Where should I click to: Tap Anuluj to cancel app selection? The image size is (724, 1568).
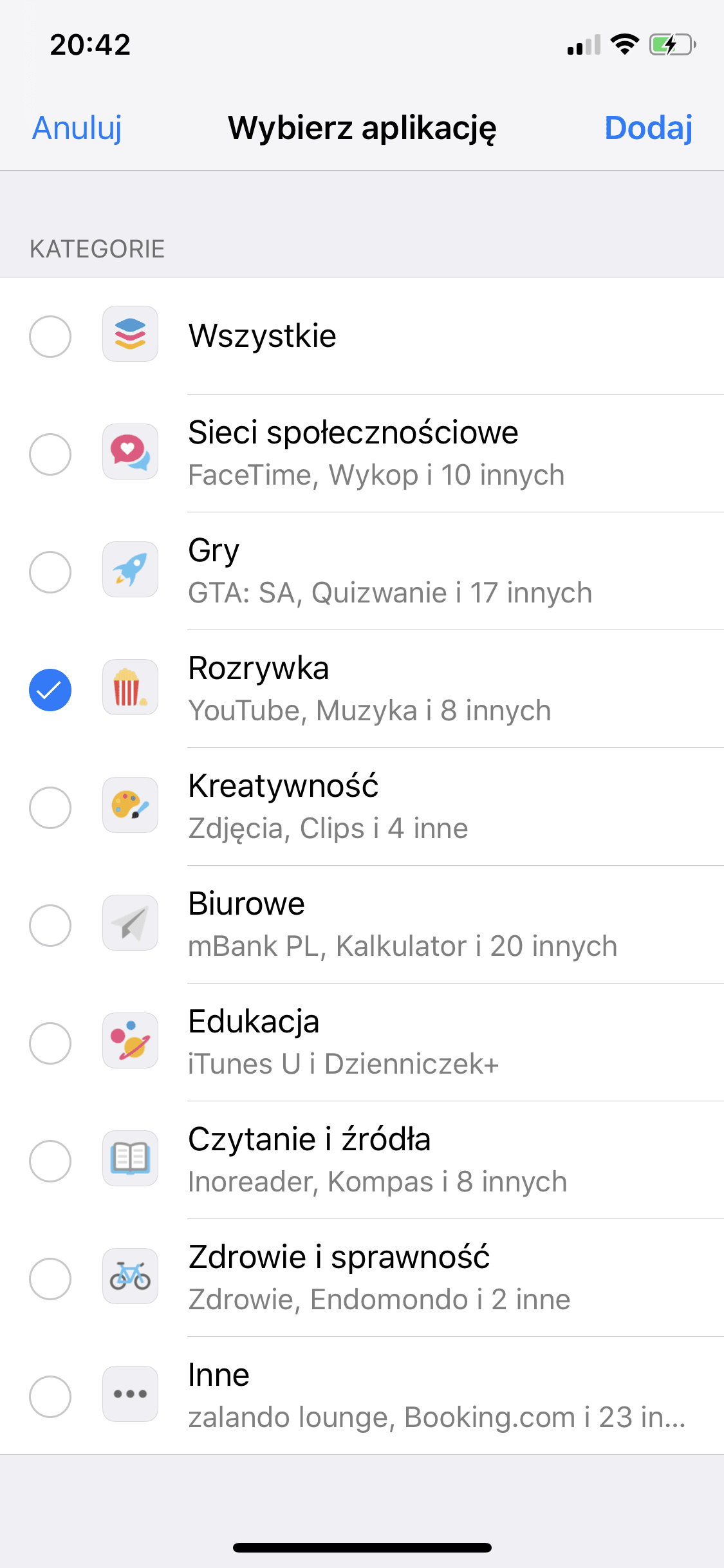point(77,127)
